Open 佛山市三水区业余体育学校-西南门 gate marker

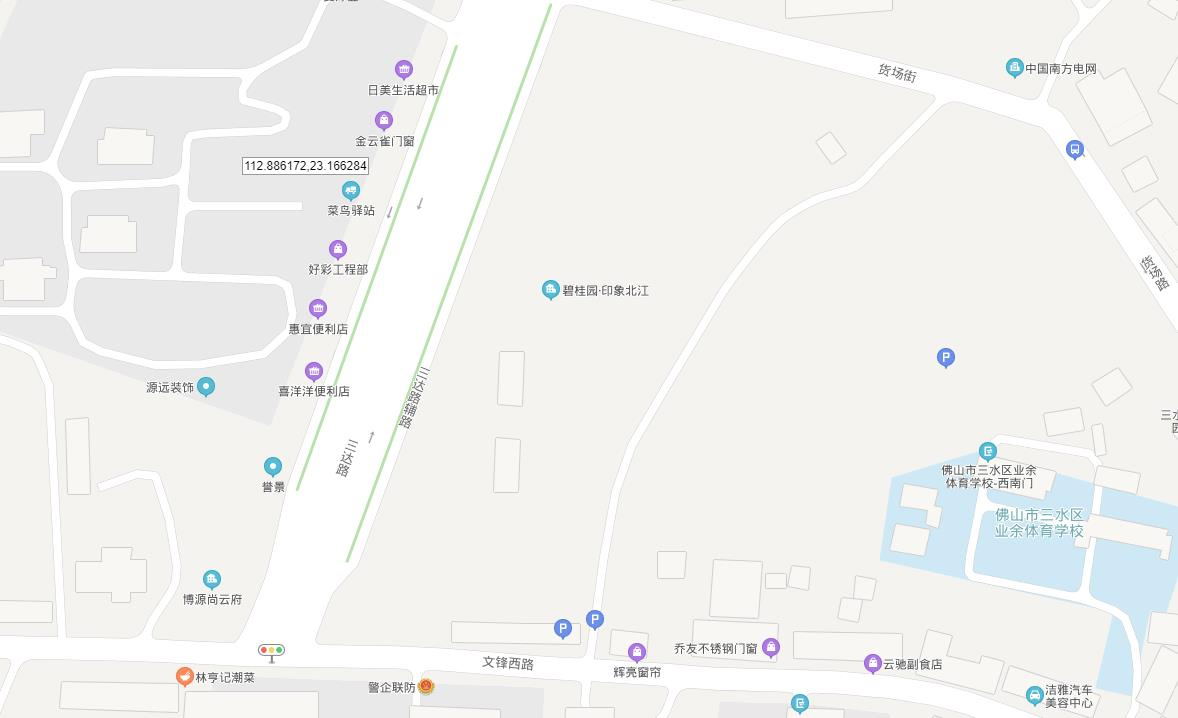(988, 451)
